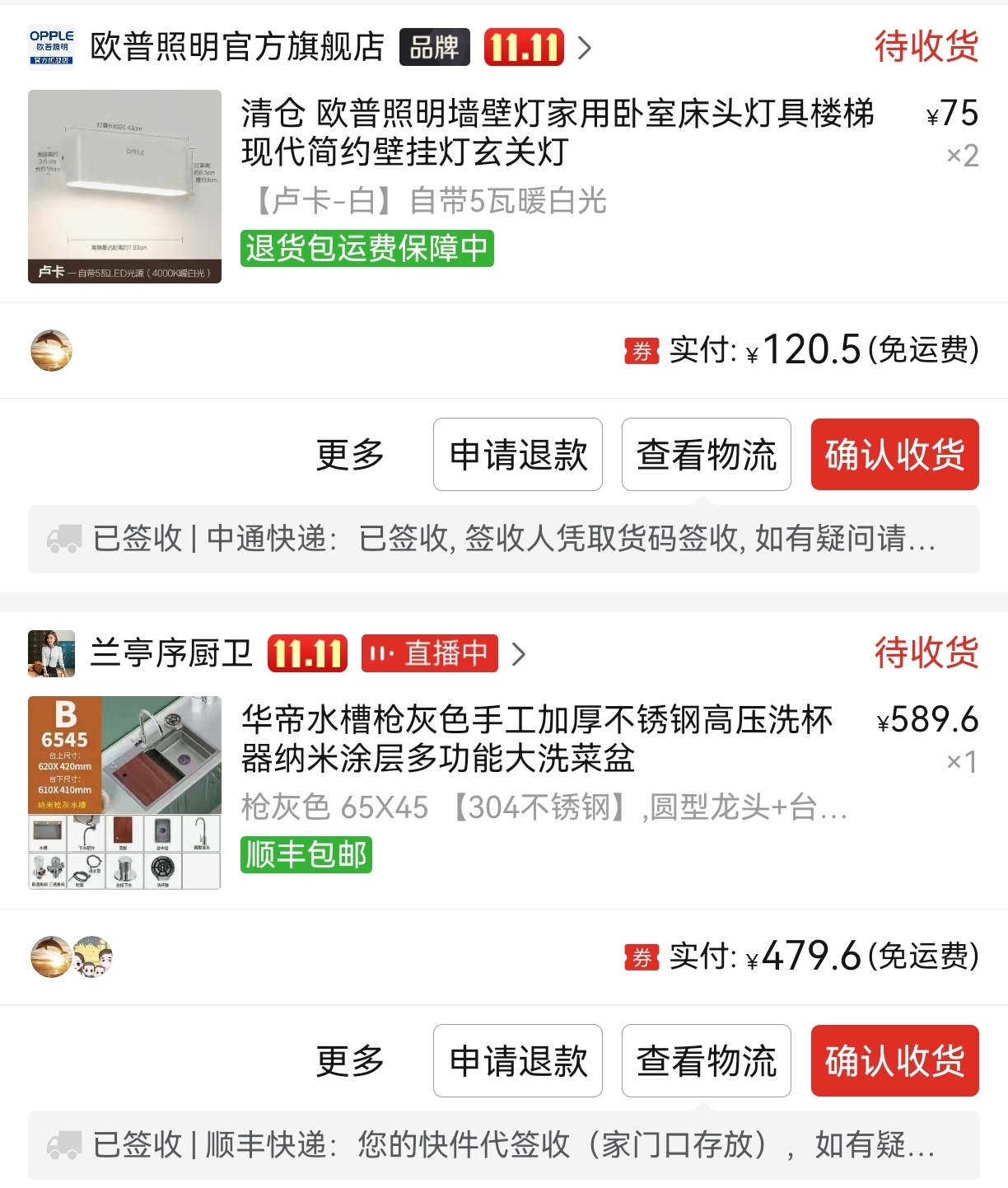Image resolution: width=1008 pixels, height=1188 pixels.
Task: View logistics for the 华帝 sink order
Action: click(706, 1060)
